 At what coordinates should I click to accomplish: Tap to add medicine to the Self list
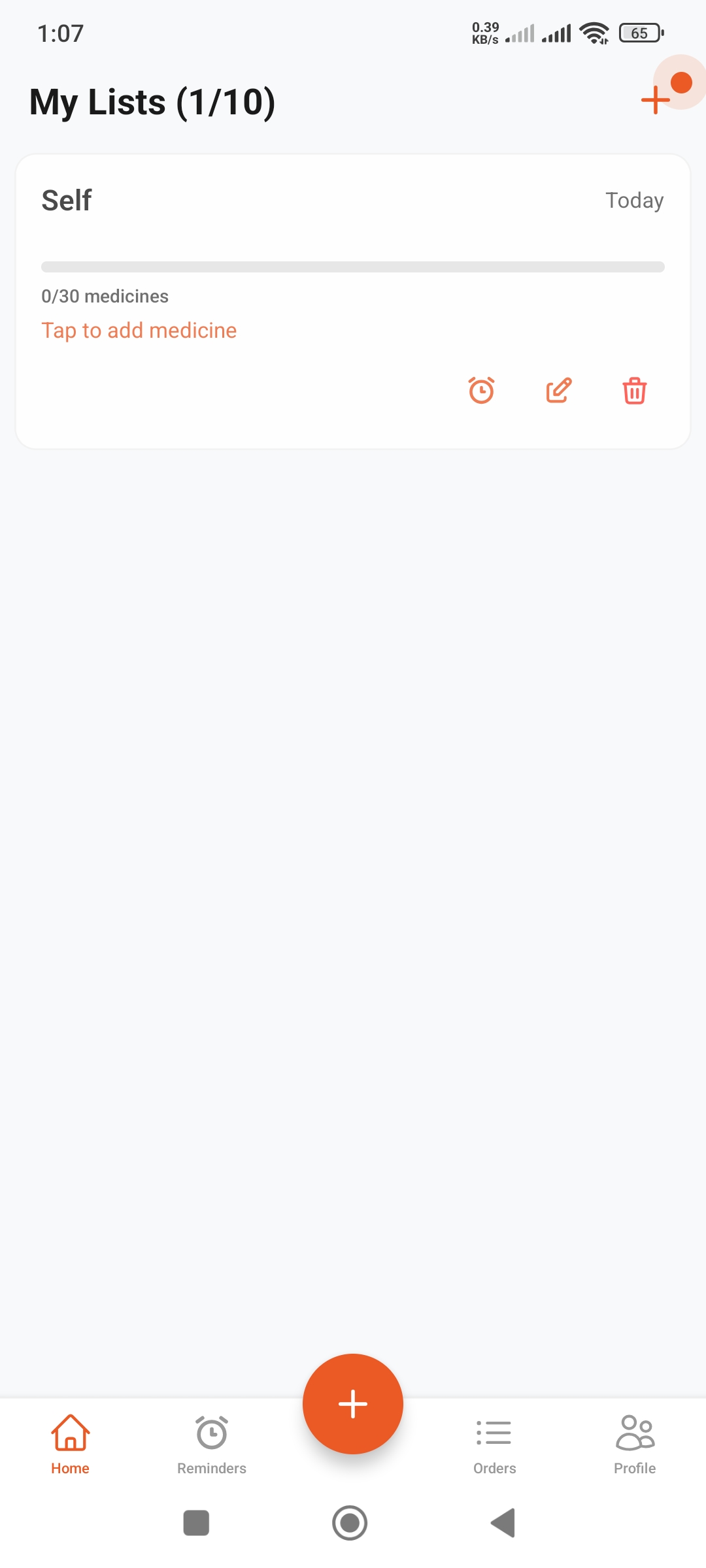click(x=139, y=330)
